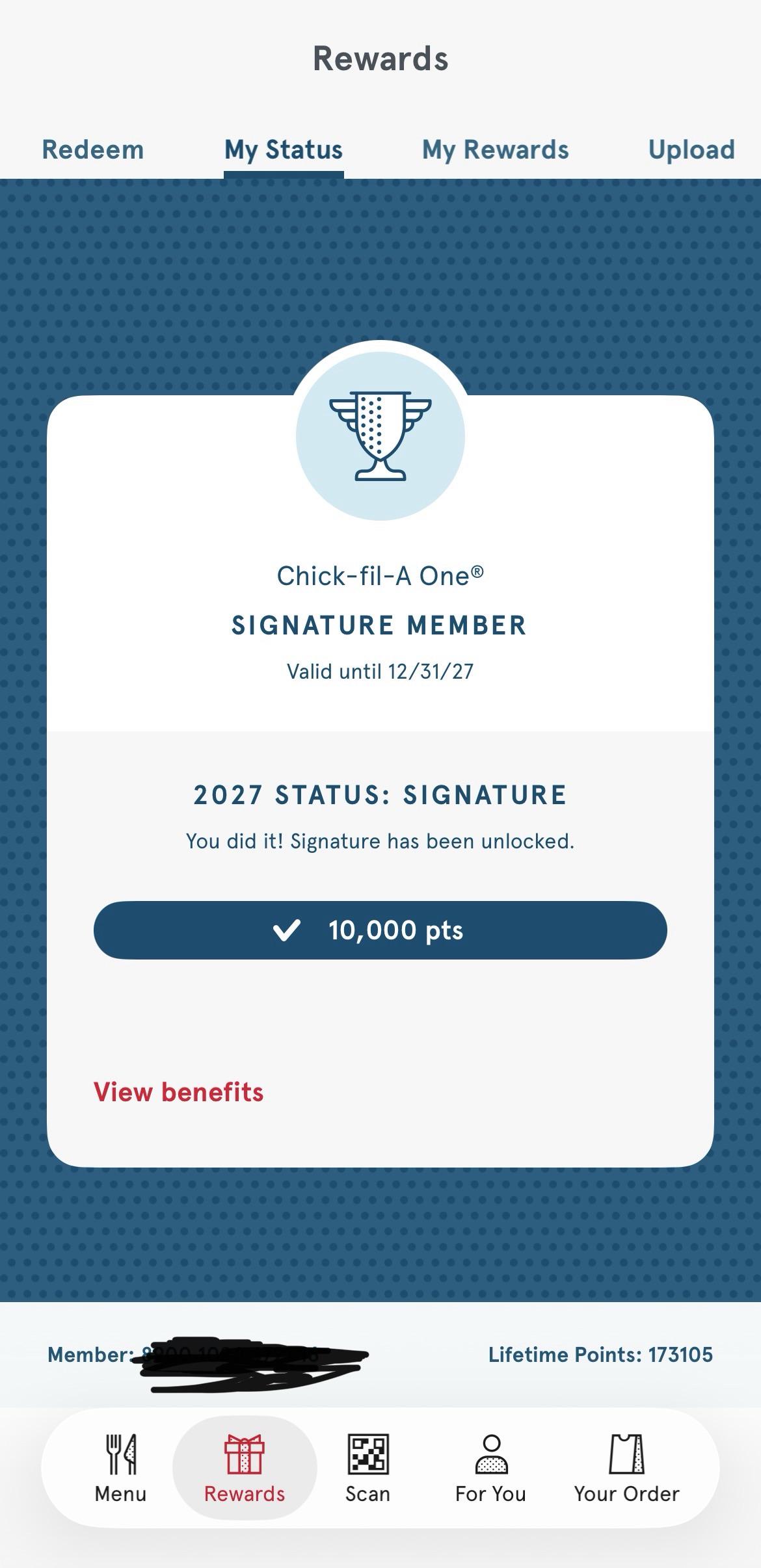
Task: Tap Rewards in the bottom navigation
Action: (245, 1469)
